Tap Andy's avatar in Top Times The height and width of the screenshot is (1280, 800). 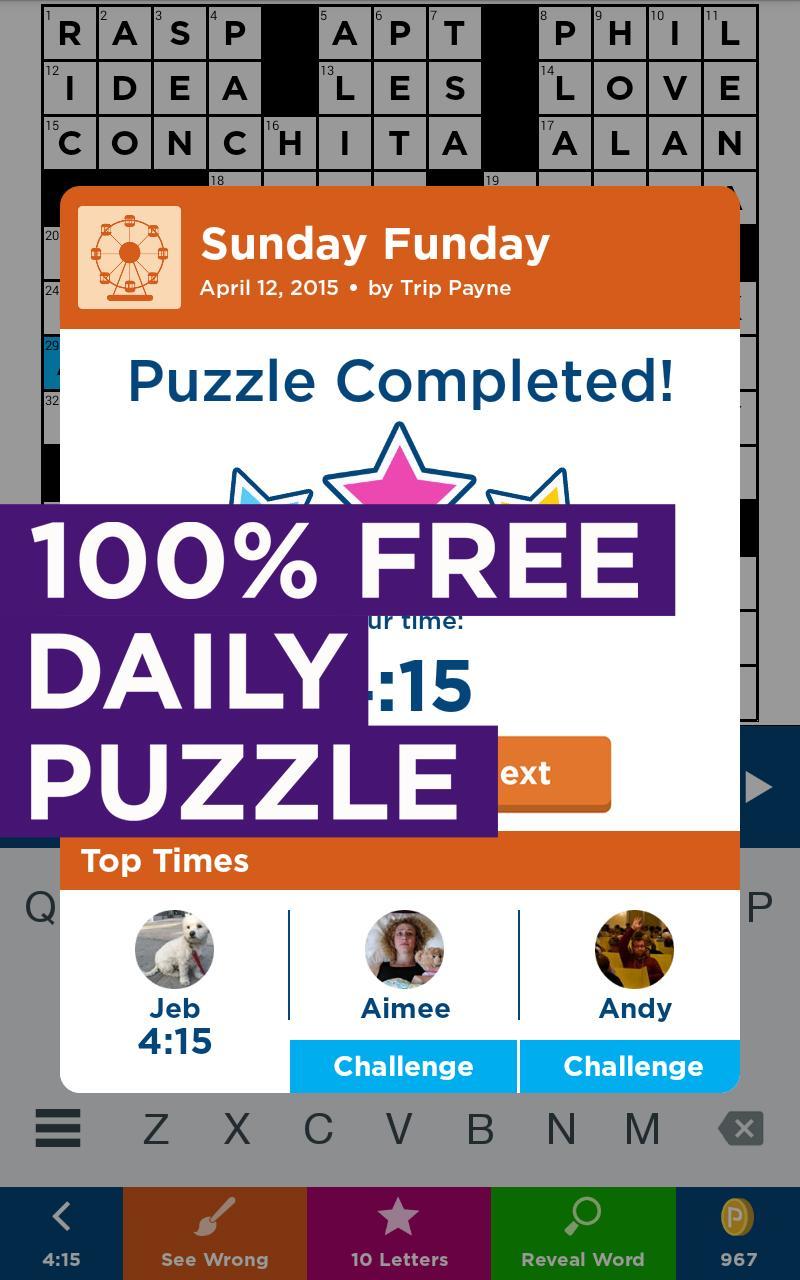tap(633, 948)
